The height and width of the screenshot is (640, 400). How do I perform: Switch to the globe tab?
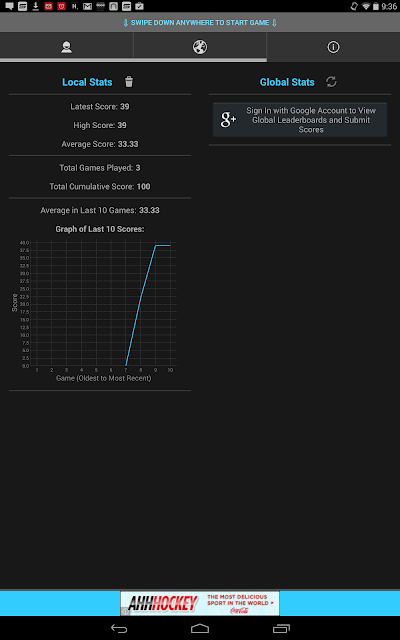pyautogui.click(x=200, y=47)
